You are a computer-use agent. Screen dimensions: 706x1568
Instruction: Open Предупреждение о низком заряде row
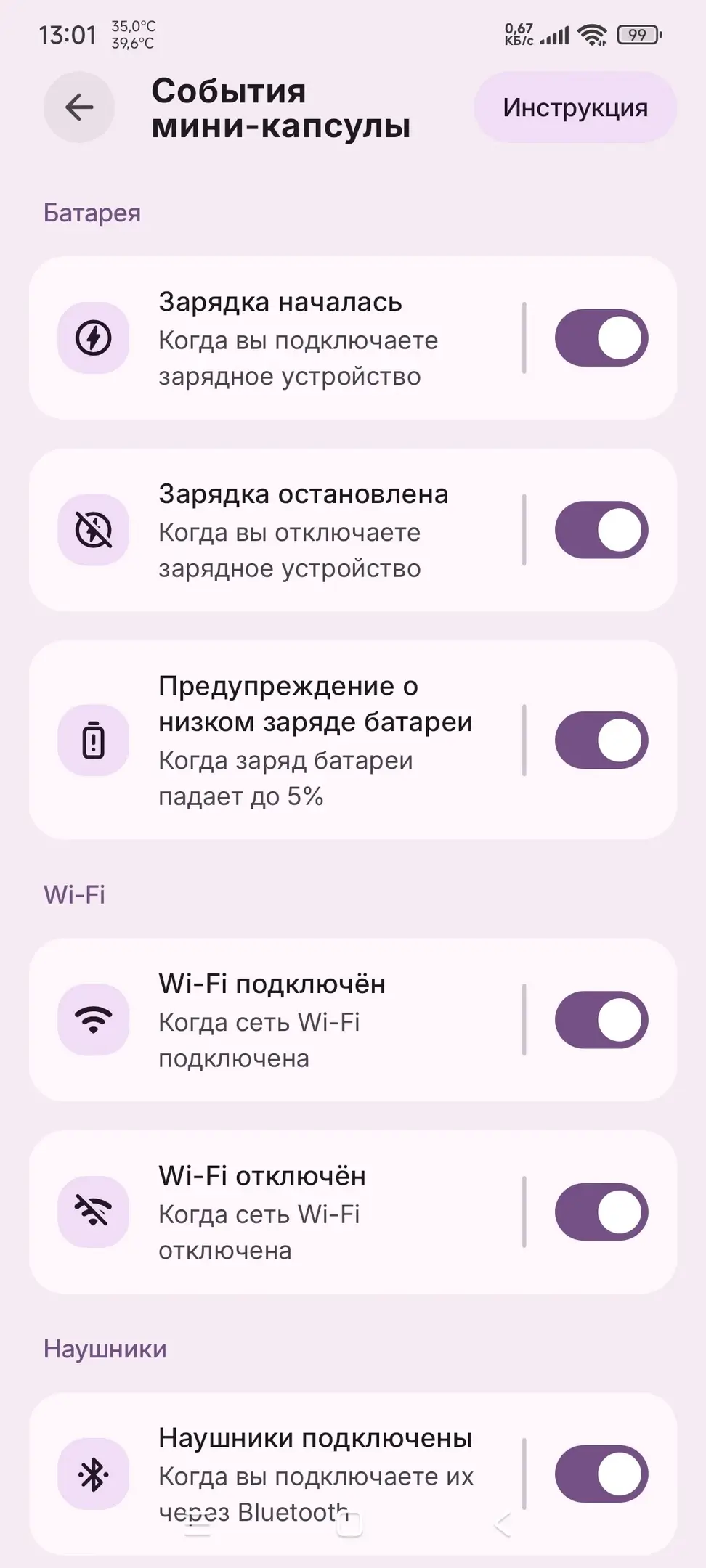point(291,740)
